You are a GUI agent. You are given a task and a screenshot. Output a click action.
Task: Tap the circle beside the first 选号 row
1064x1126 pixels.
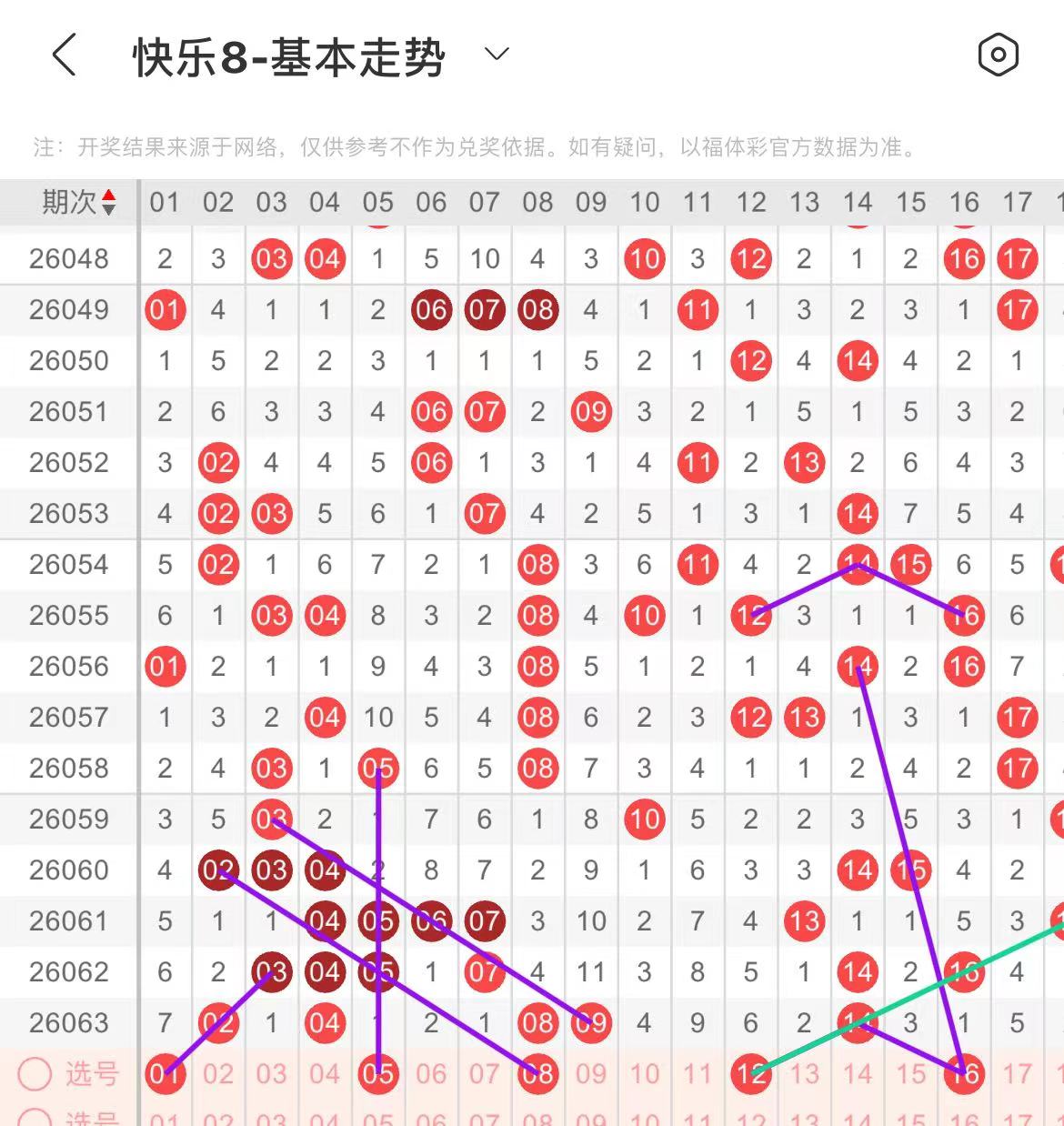tap(35, 1074)
